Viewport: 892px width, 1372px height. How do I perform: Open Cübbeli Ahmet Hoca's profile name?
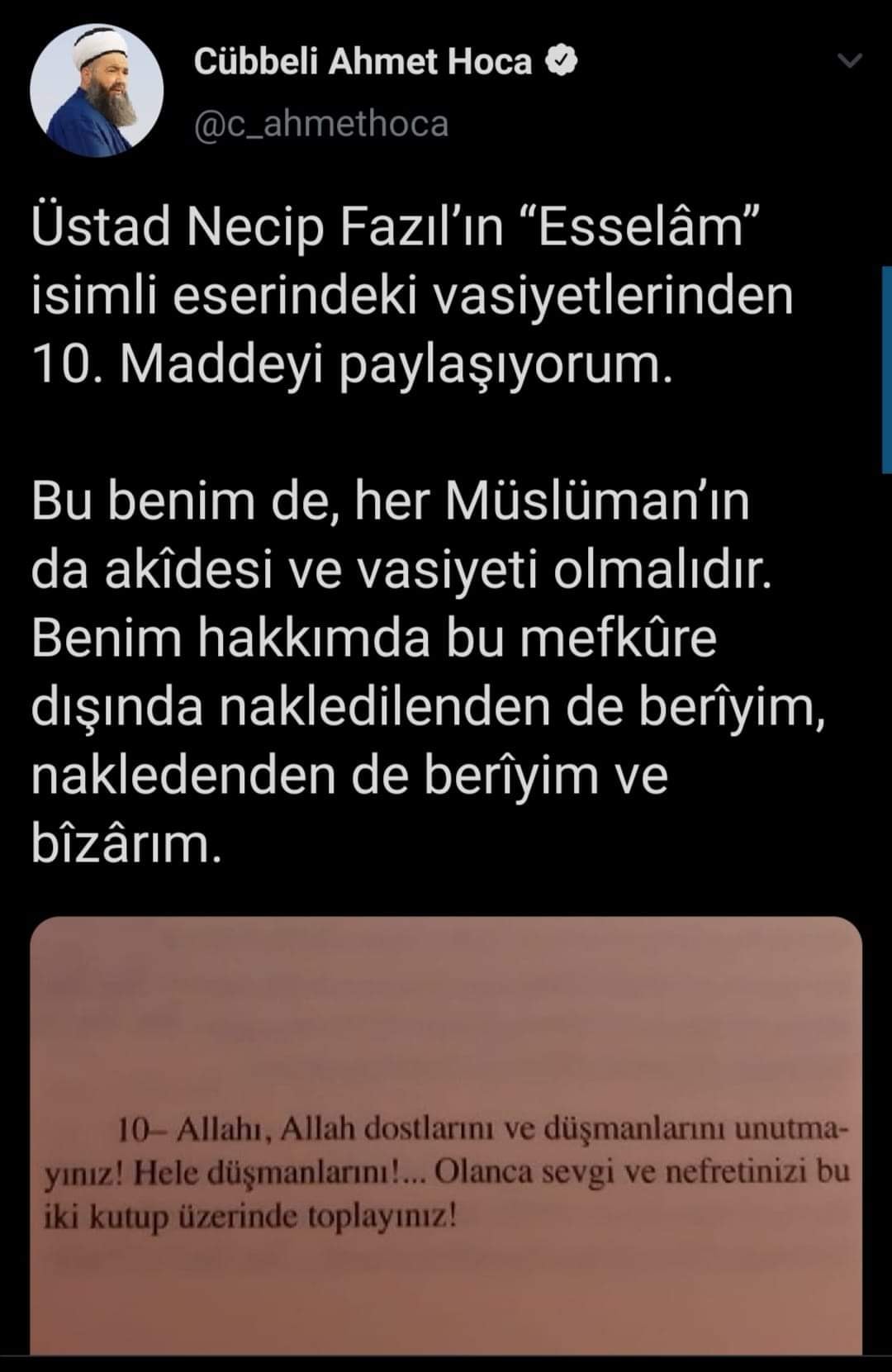363,63
